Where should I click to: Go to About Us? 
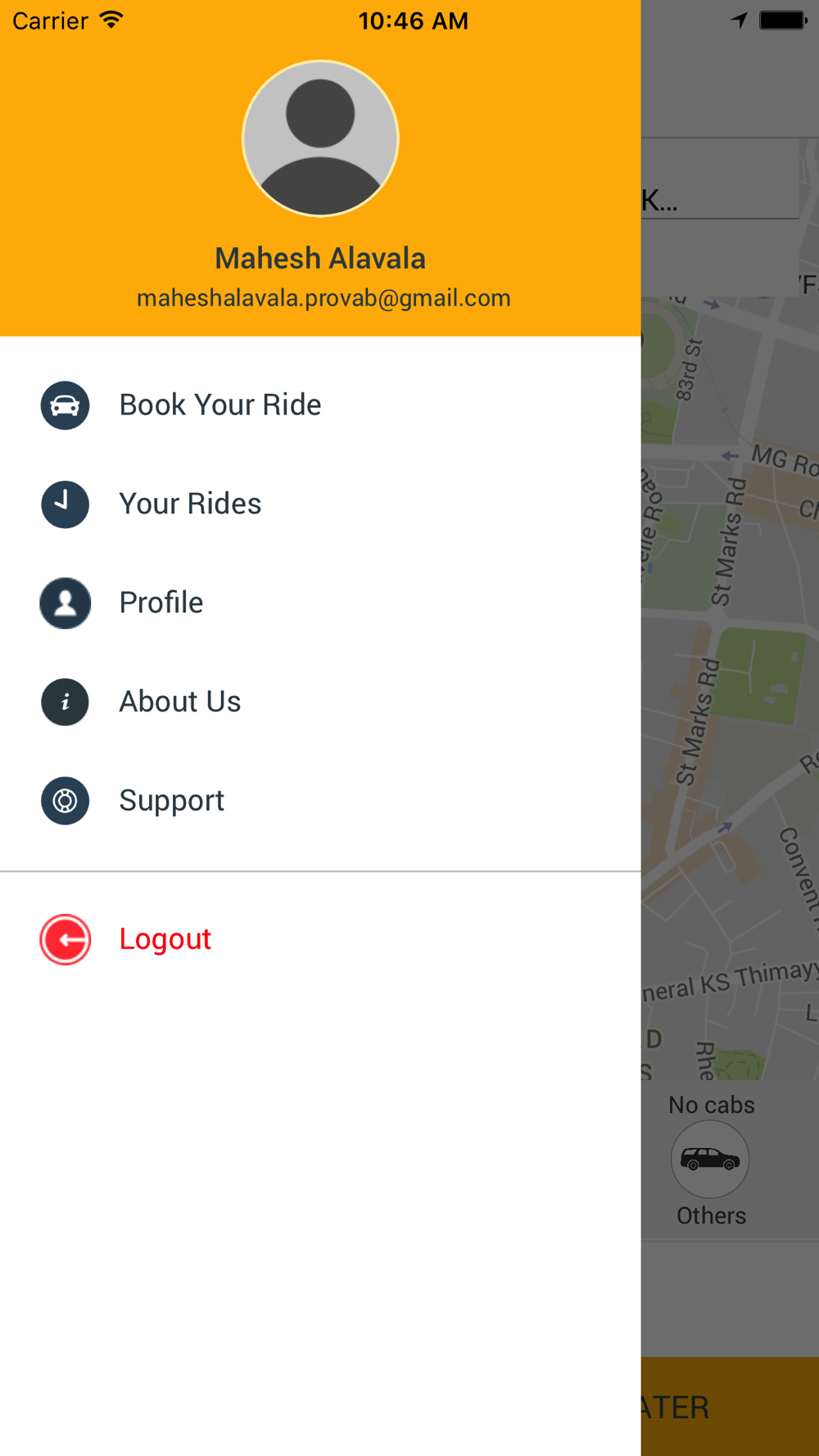click(320, 702)
